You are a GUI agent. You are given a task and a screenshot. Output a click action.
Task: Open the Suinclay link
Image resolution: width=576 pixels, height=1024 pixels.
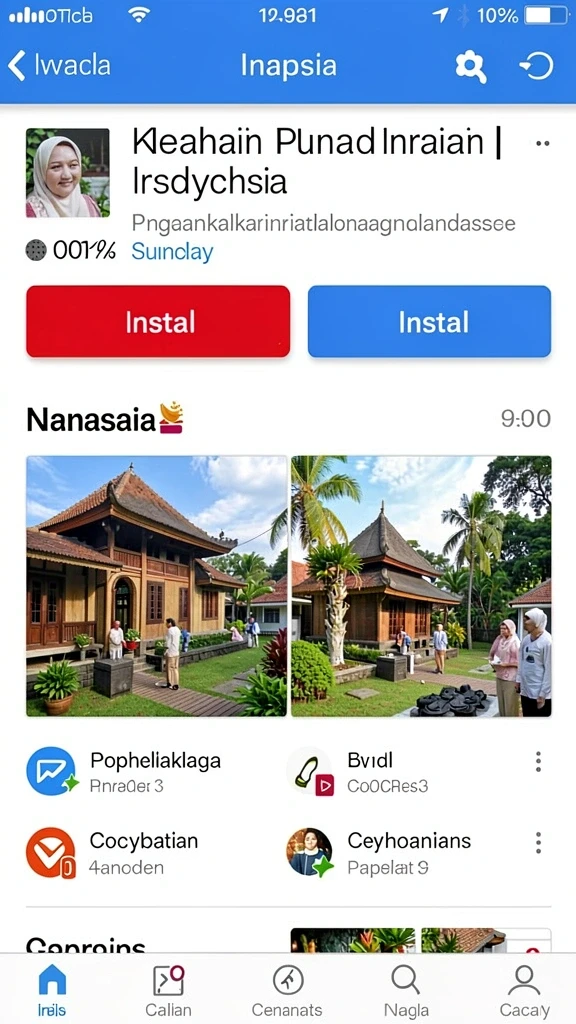tap(172, 251)
